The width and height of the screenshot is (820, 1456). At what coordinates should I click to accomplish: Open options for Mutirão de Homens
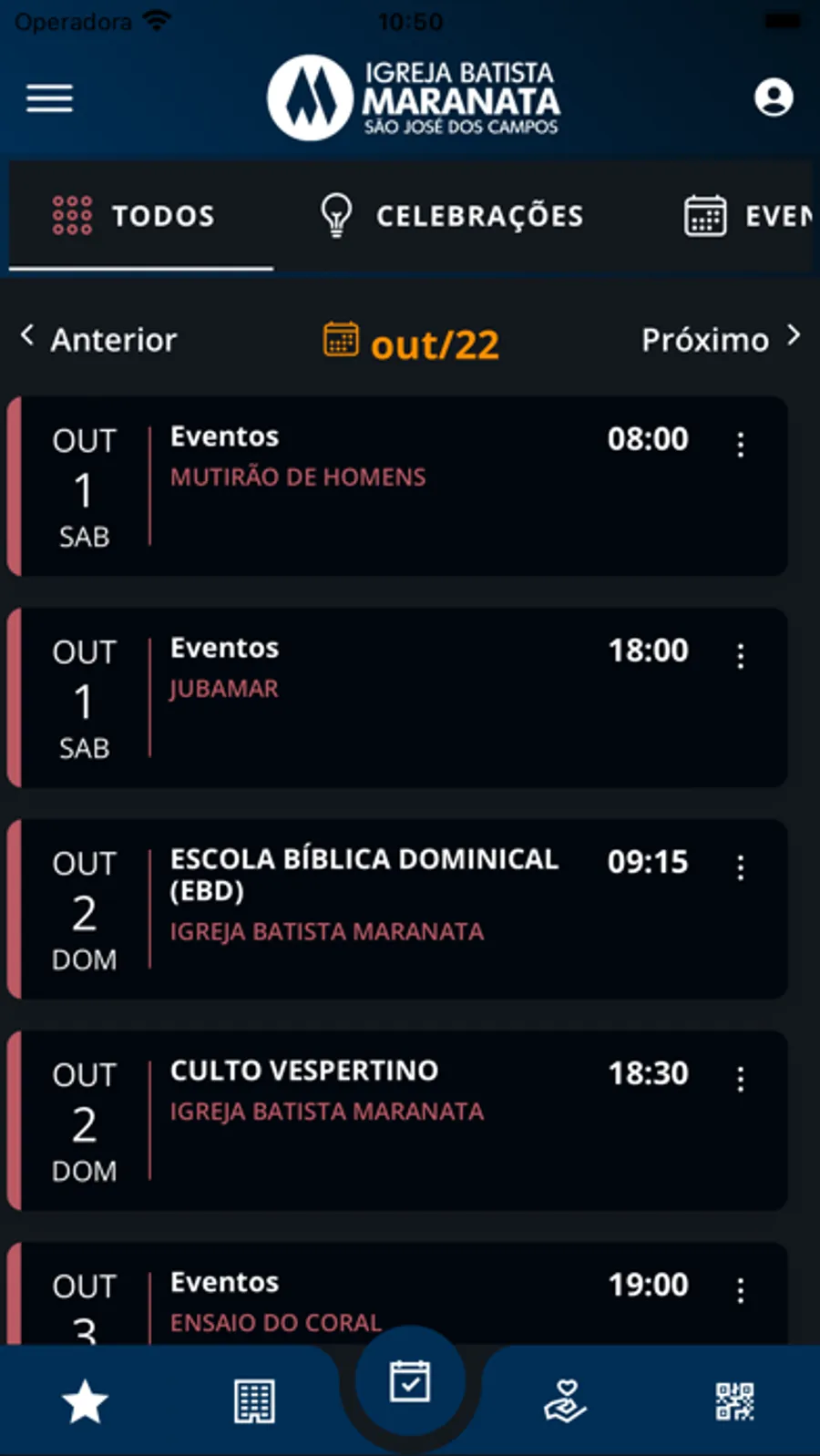click(741, 445)
